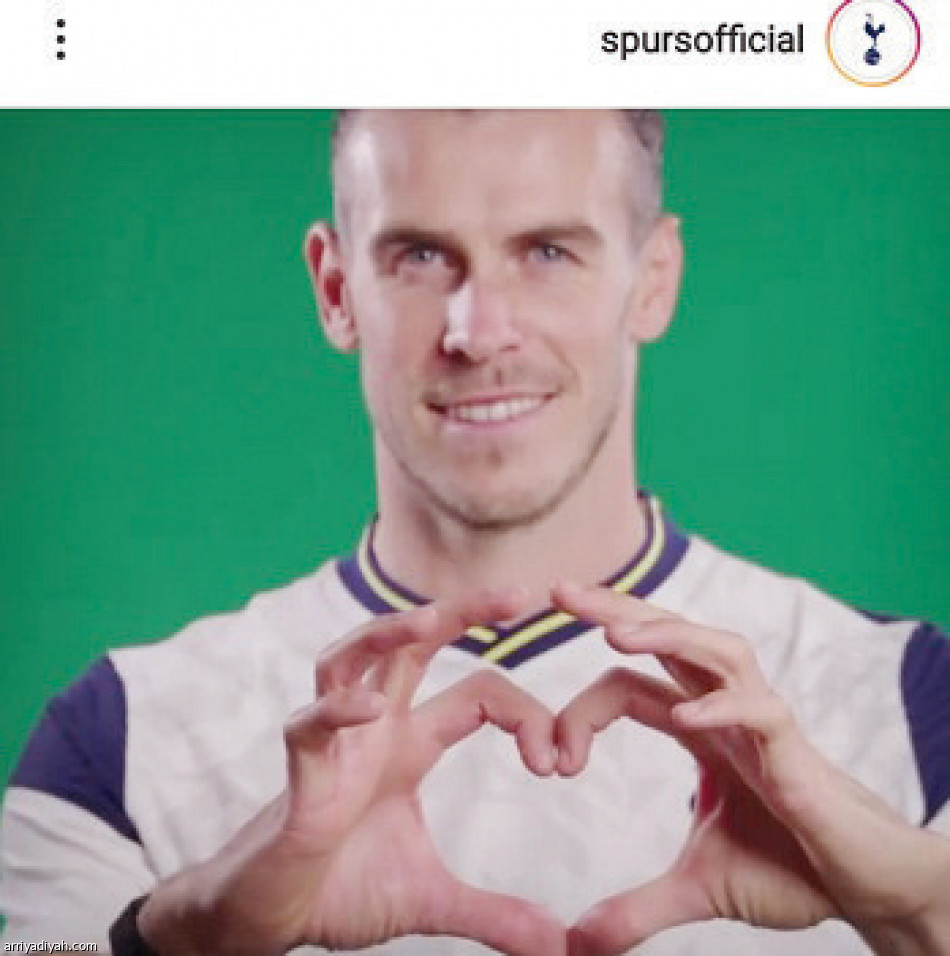Open the post's three-dot options menu
950x956 pixels.
pos(61,40)
